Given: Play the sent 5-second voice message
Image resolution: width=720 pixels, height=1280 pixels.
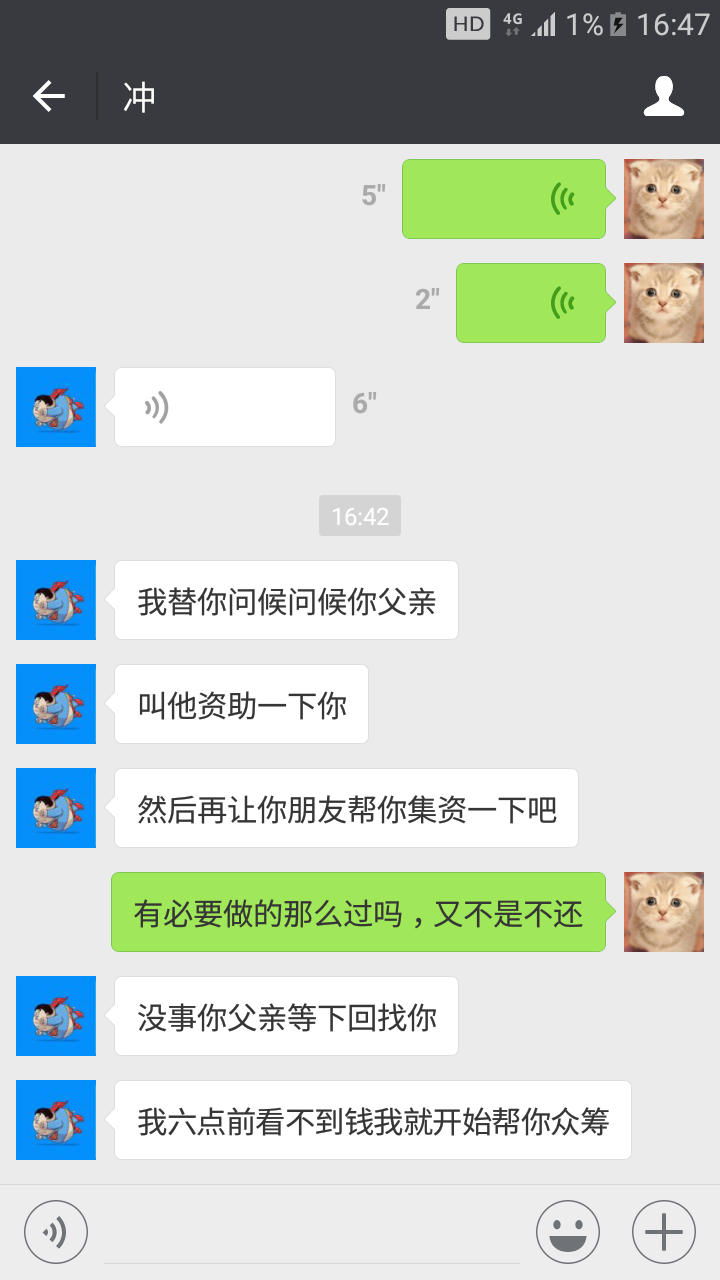Looking at the screenshot, I should coord(504,199).
